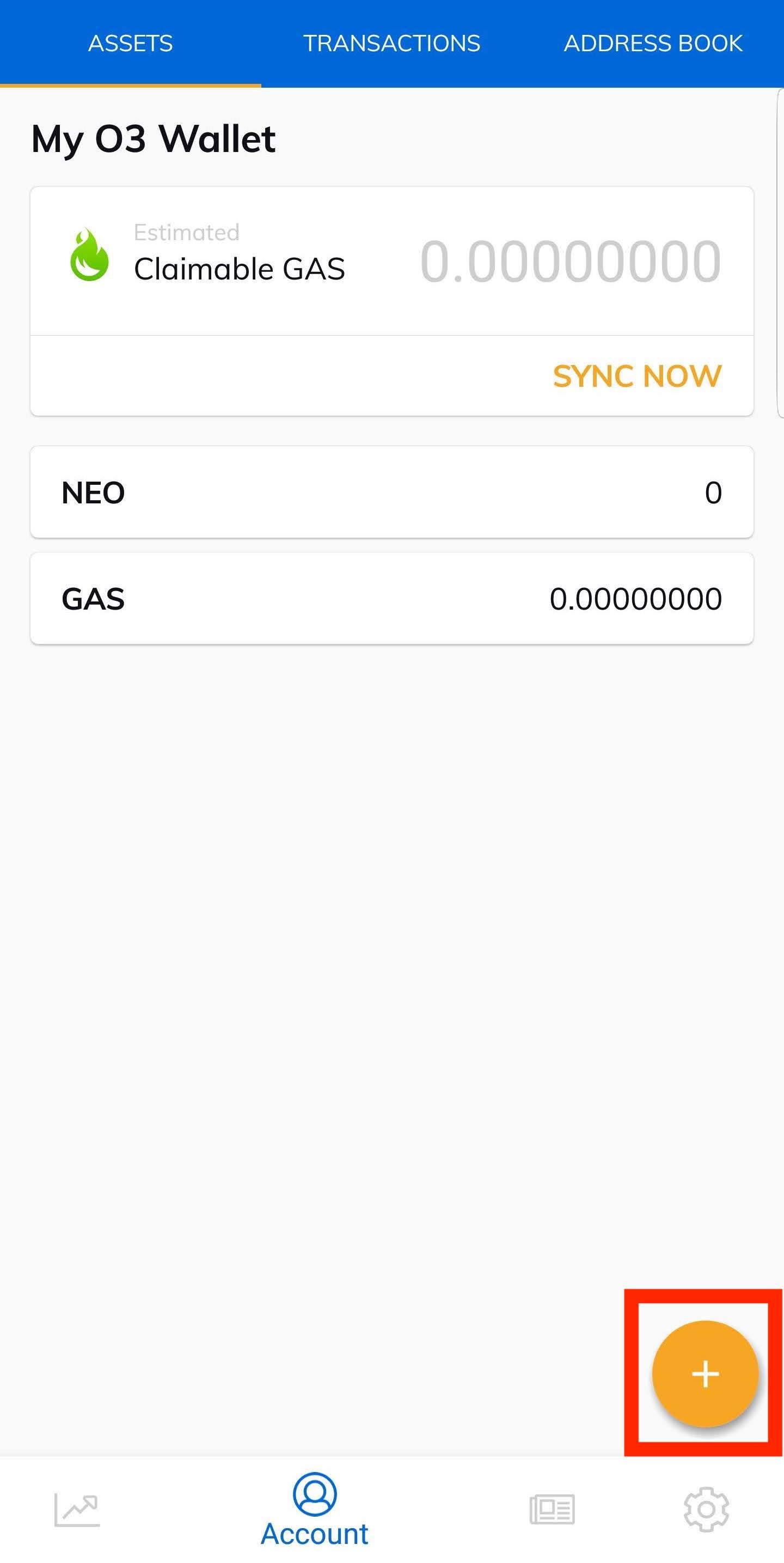Open the Address Book tab

pyautogui.click(x=653, y=44)
